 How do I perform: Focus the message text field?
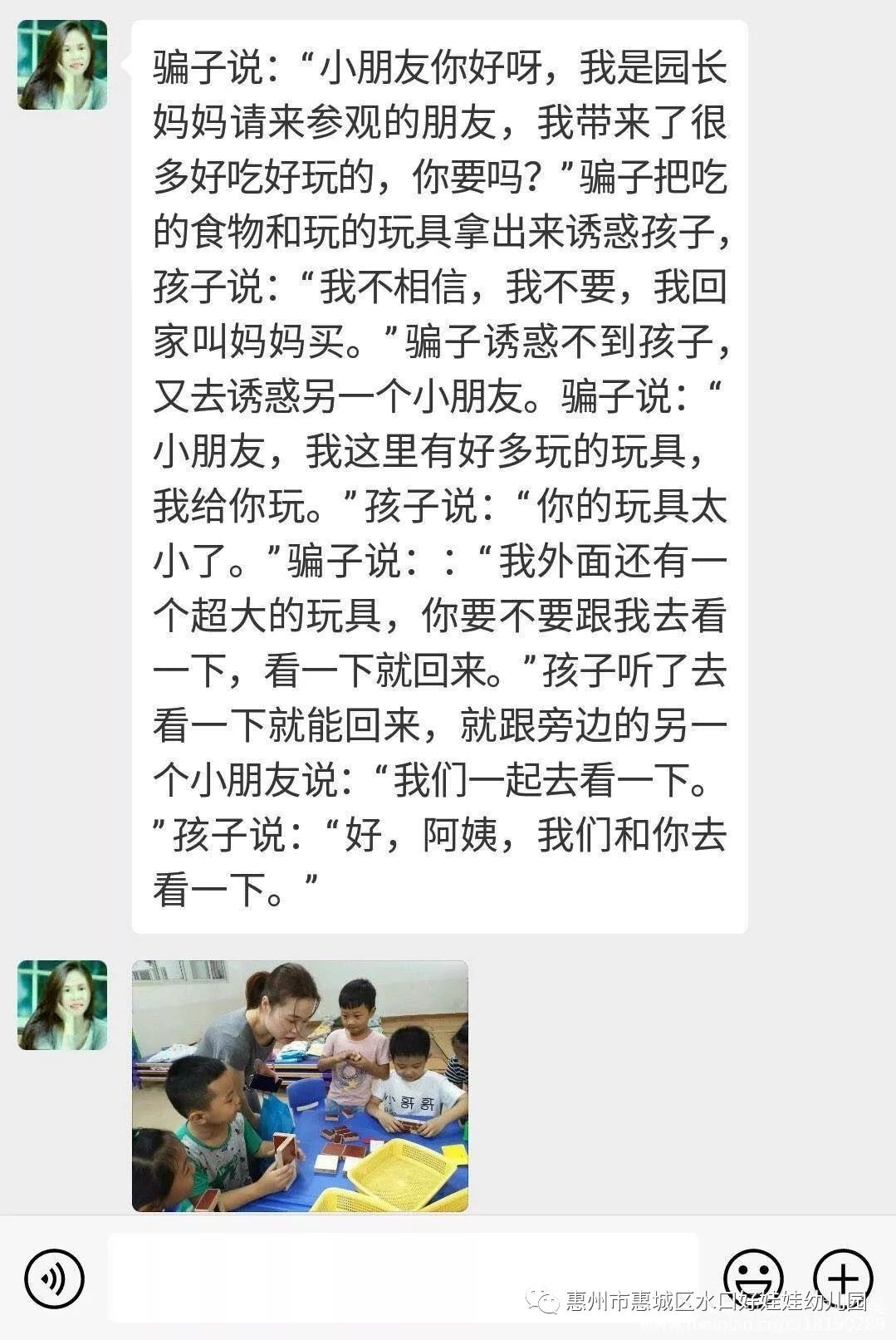pos(403,1277)
